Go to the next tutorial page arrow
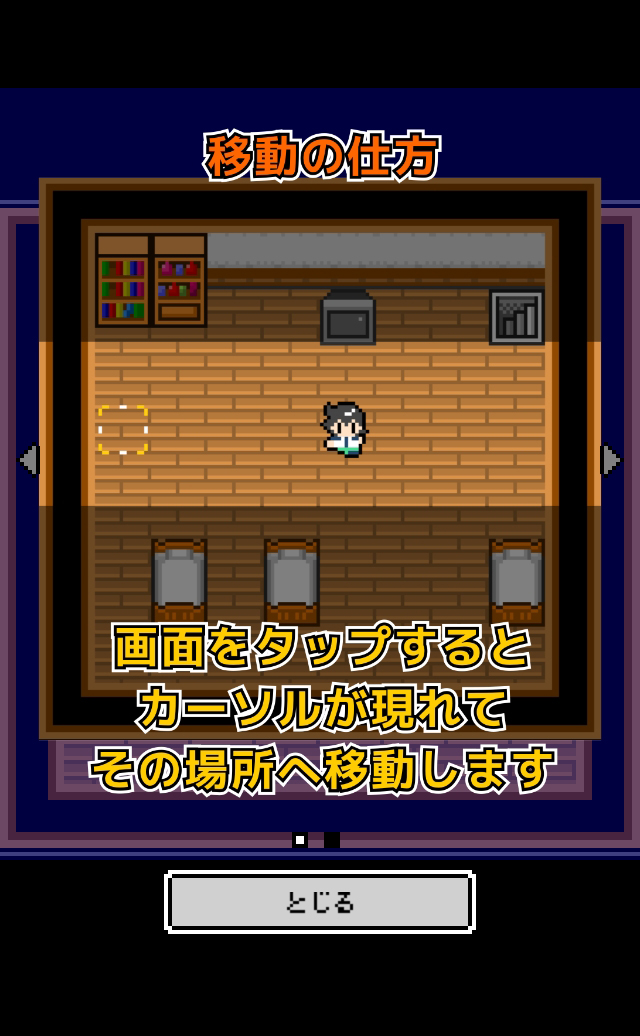Image resolution: width=640 pixels, height=1036 pixels. pos(610,459)
